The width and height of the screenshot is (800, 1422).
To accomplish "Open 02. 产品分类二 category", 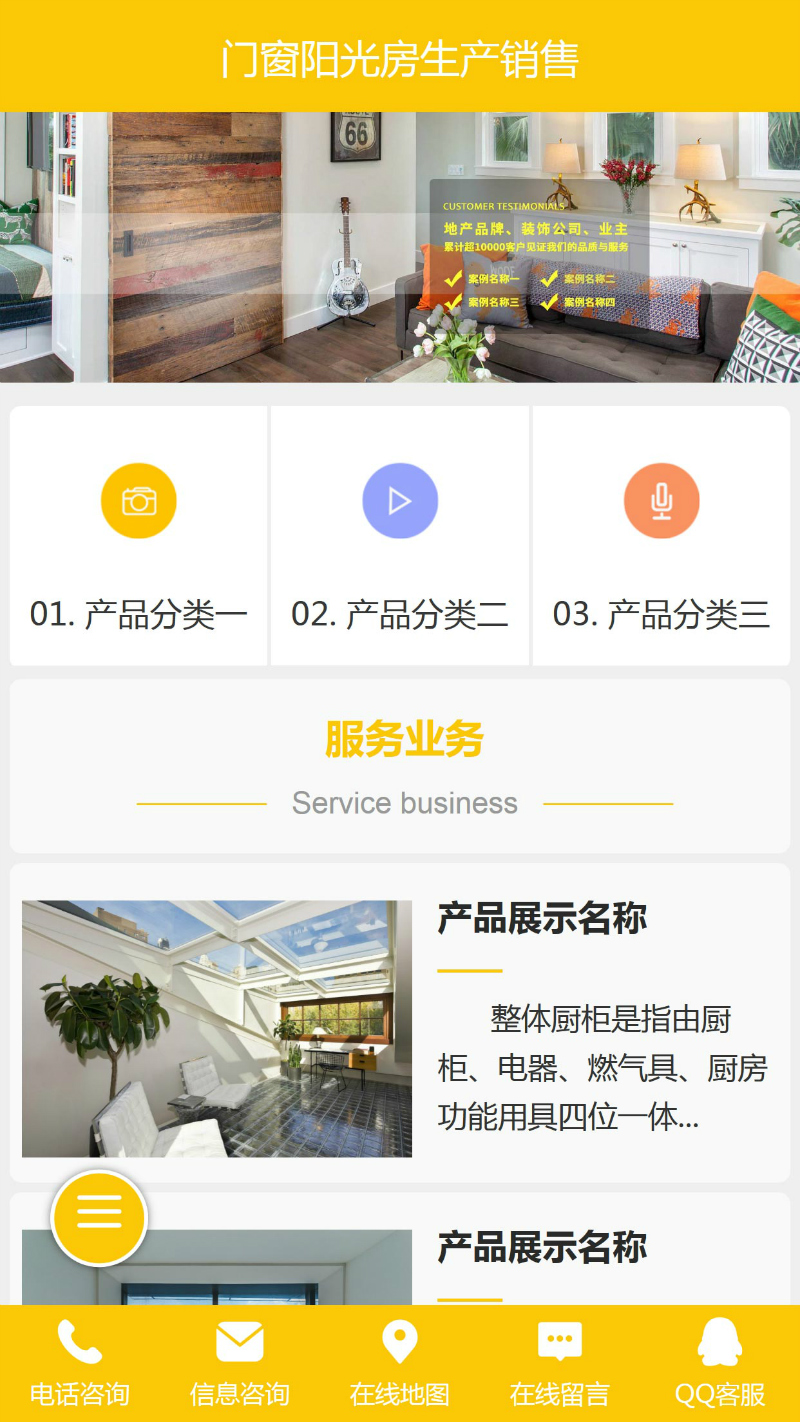I will pos(400,536).
